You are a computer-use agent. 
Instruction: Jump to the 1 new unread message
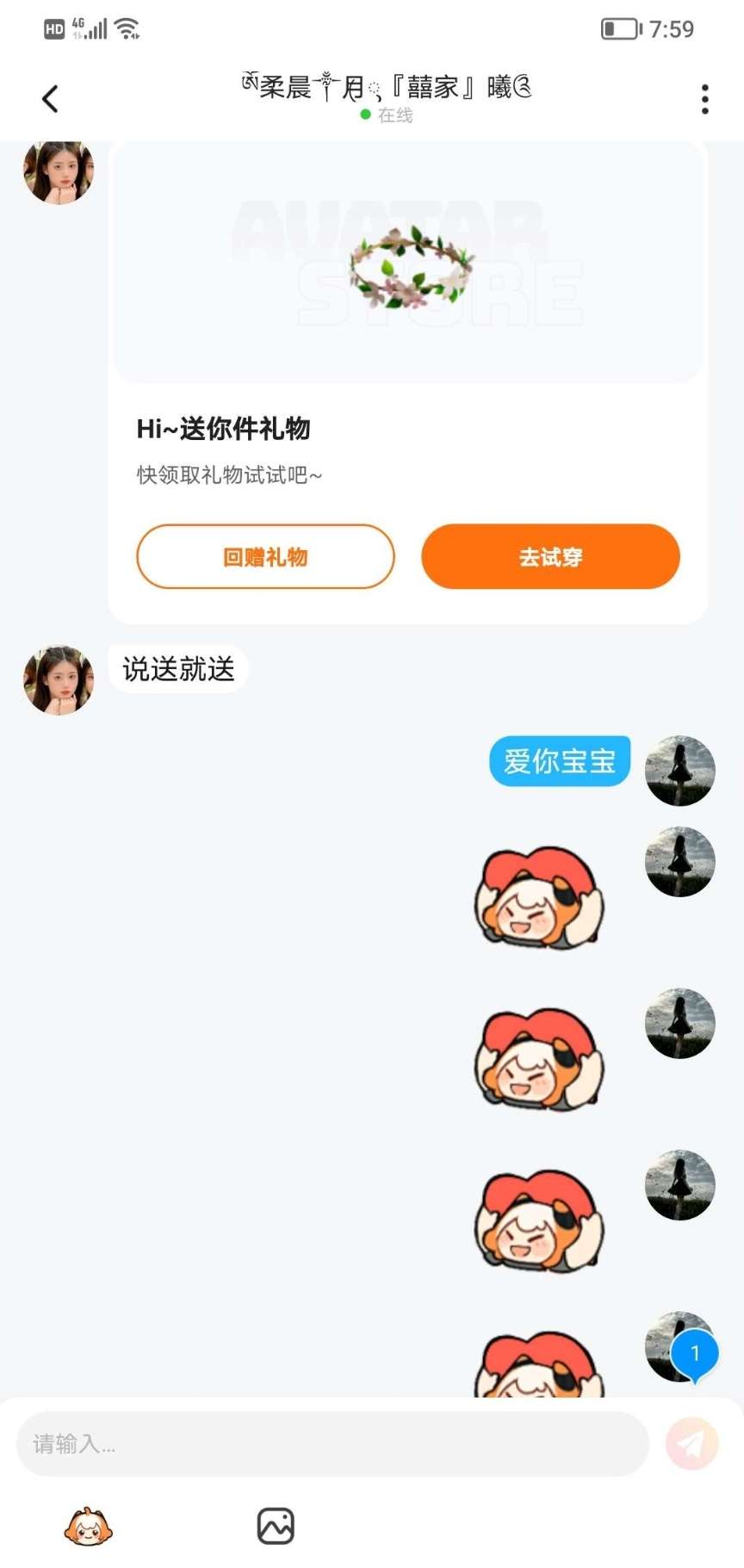pyautogui.click(x=694, y=1354)
